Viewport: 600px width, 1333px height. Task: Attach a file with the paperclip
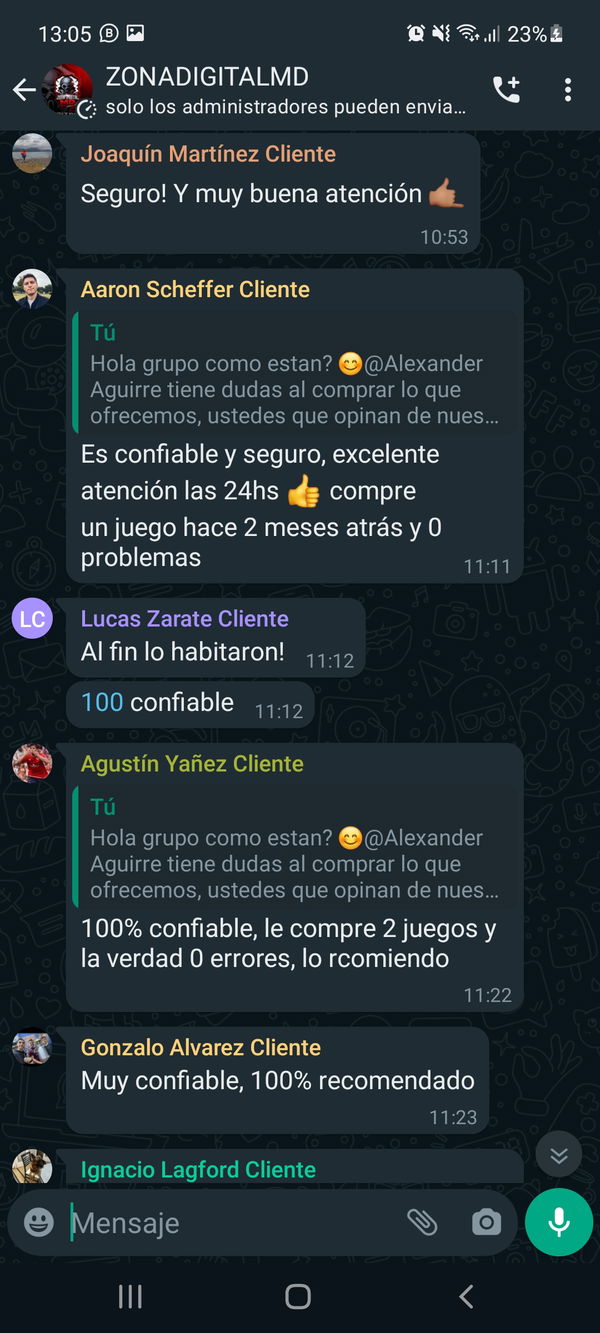[422, 1222]
